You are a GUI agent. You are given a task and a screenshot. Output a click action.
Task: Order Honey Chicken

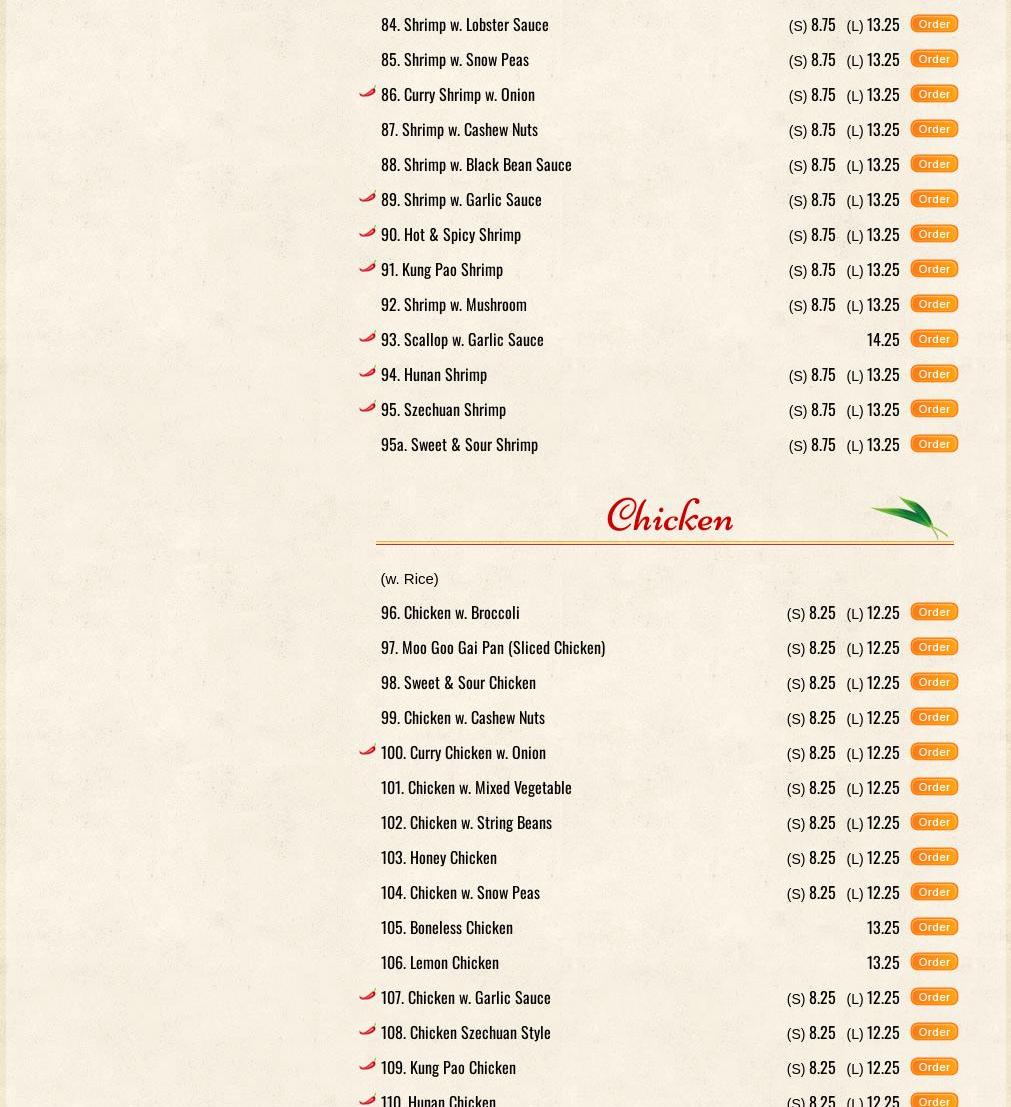(934, 857)
